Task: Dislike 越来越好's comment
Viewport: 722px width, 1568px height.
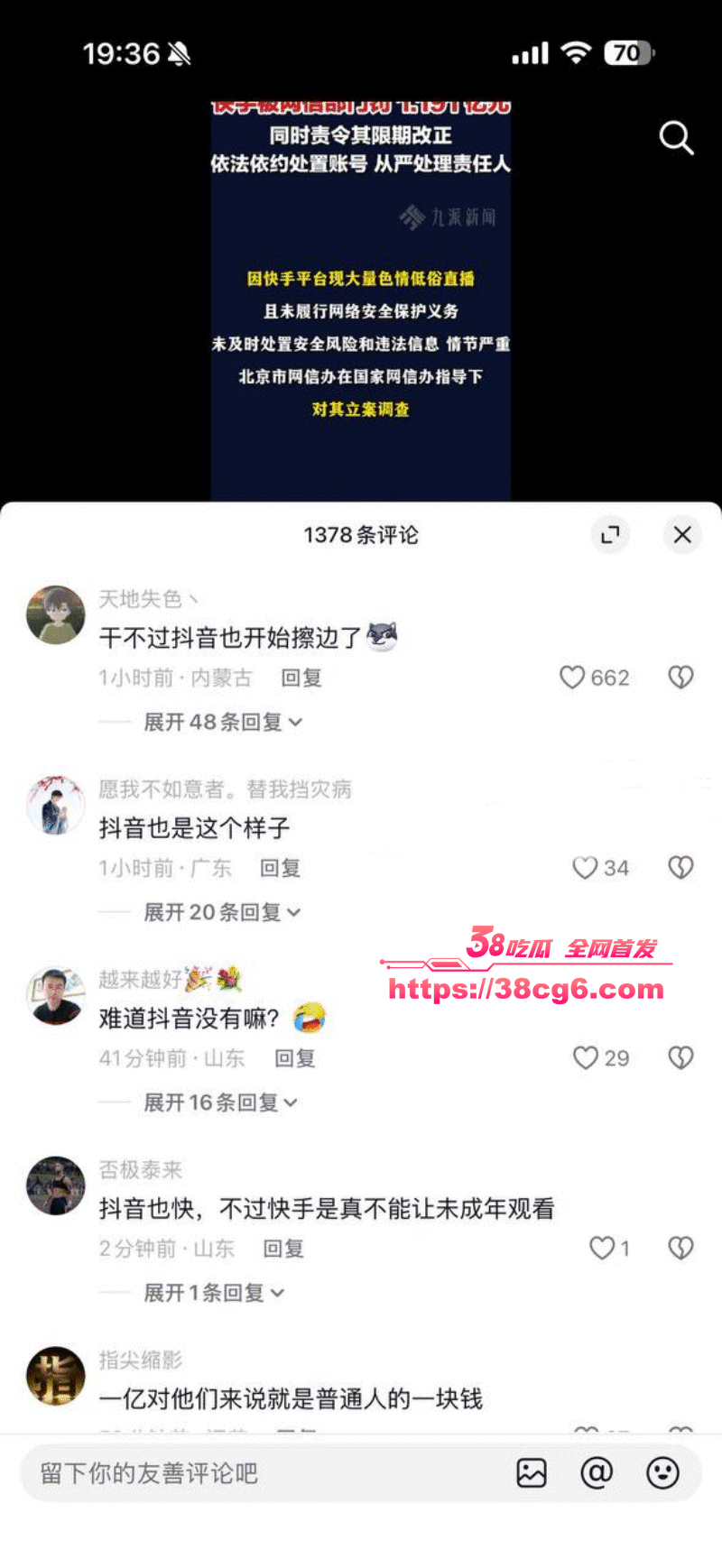Action: click(680, 1058)
